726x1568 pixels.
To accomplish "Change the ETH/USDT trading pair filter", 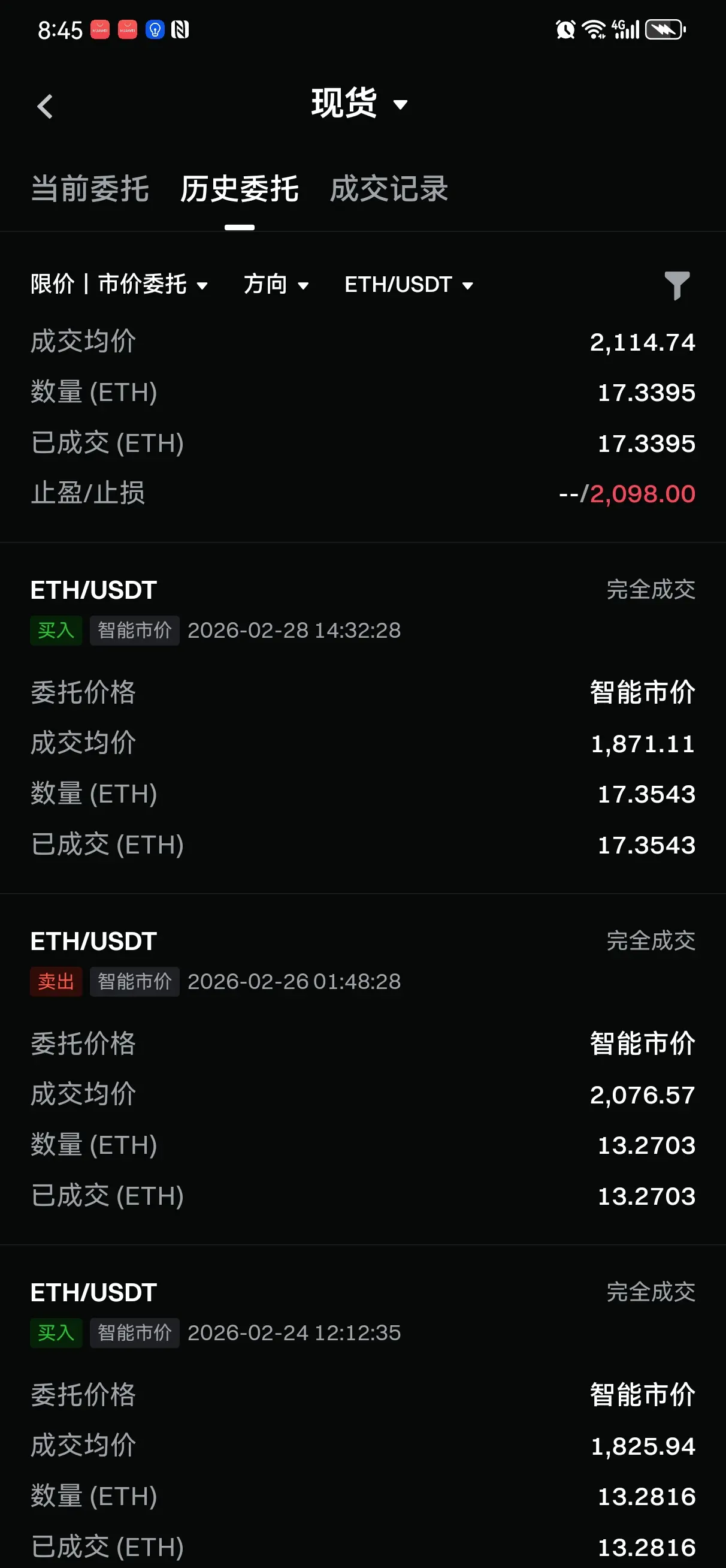I will click(409, 284).
